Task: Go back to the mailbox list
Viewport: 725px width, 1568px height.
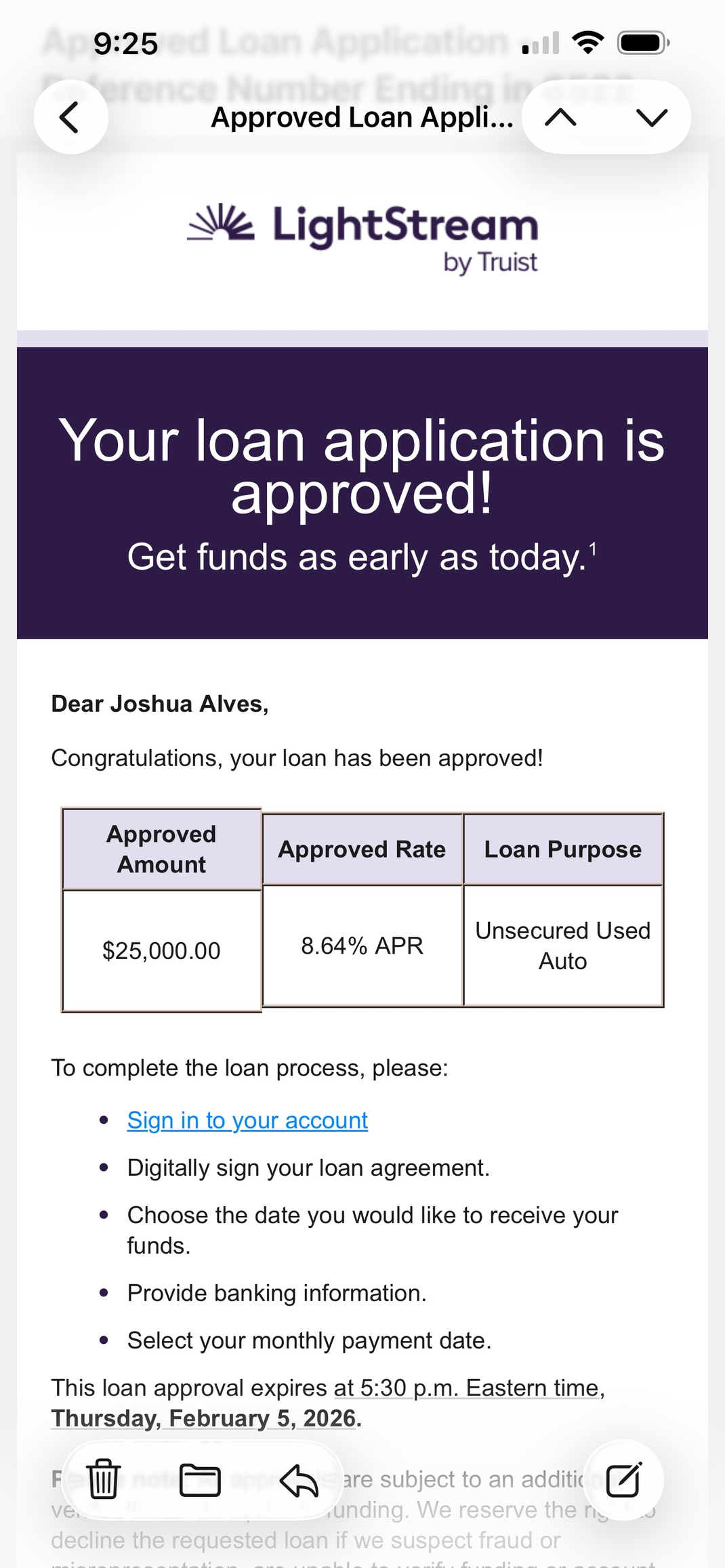Action: [x=70, y=117]
